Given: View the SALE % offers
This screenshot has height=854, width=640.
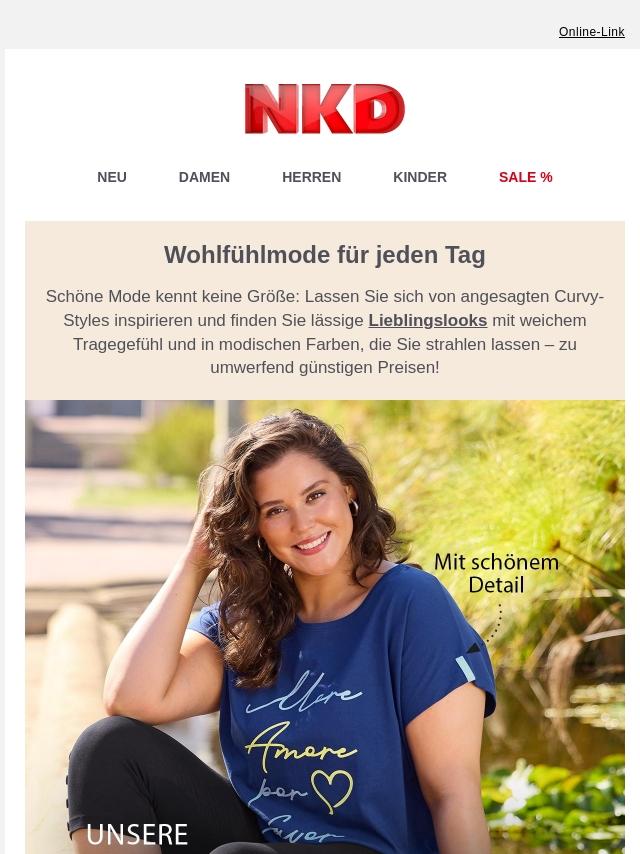Looking at the screenshot, I should (x=525, y=177).
